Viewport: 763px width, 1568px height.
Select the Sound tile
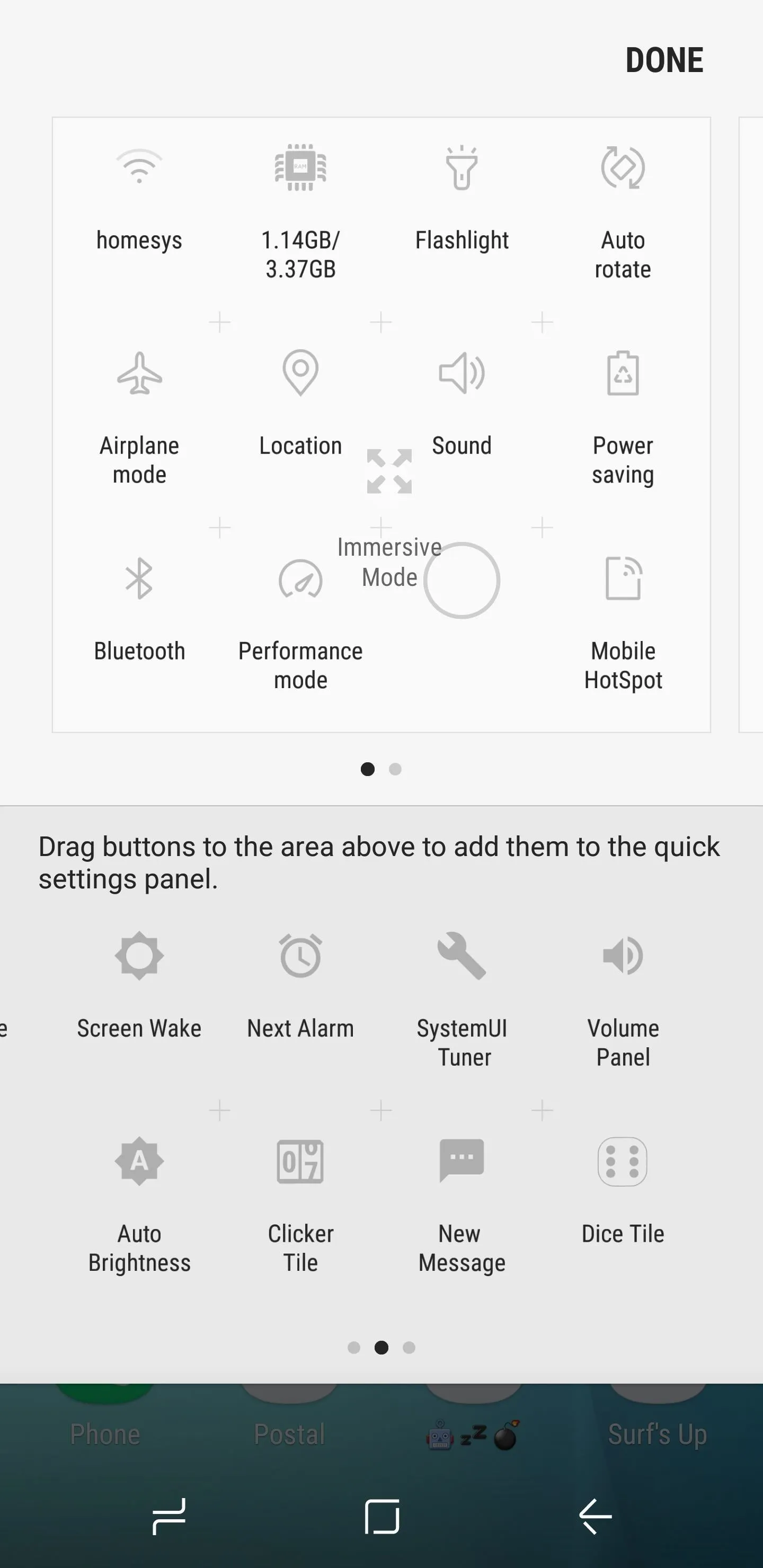[462, 404]
